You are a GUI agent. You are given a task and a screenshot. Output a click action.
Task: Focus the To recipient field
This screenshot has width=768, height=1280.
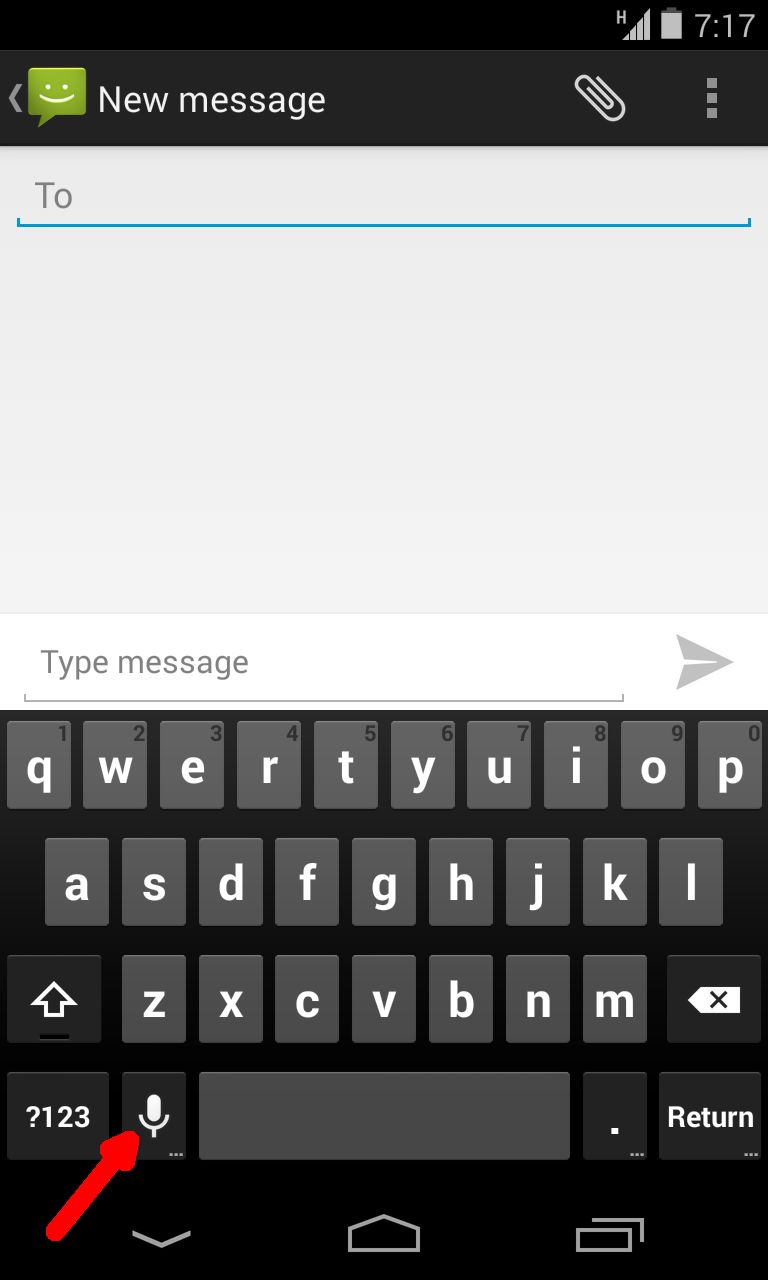pos(384,196)
